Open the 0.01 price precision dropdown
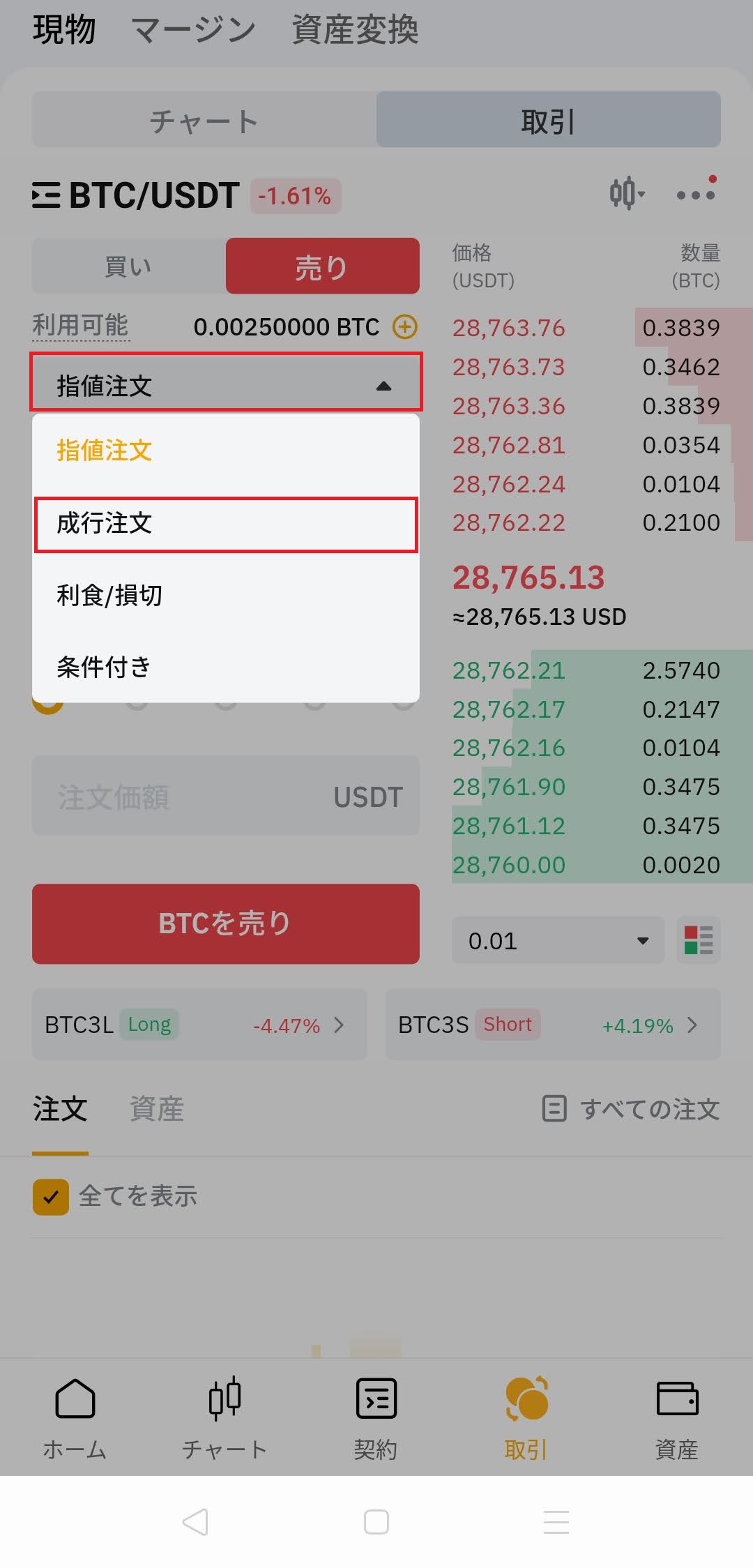The width and height of the screenshot is (753, 1568). (x=558, y=940)
